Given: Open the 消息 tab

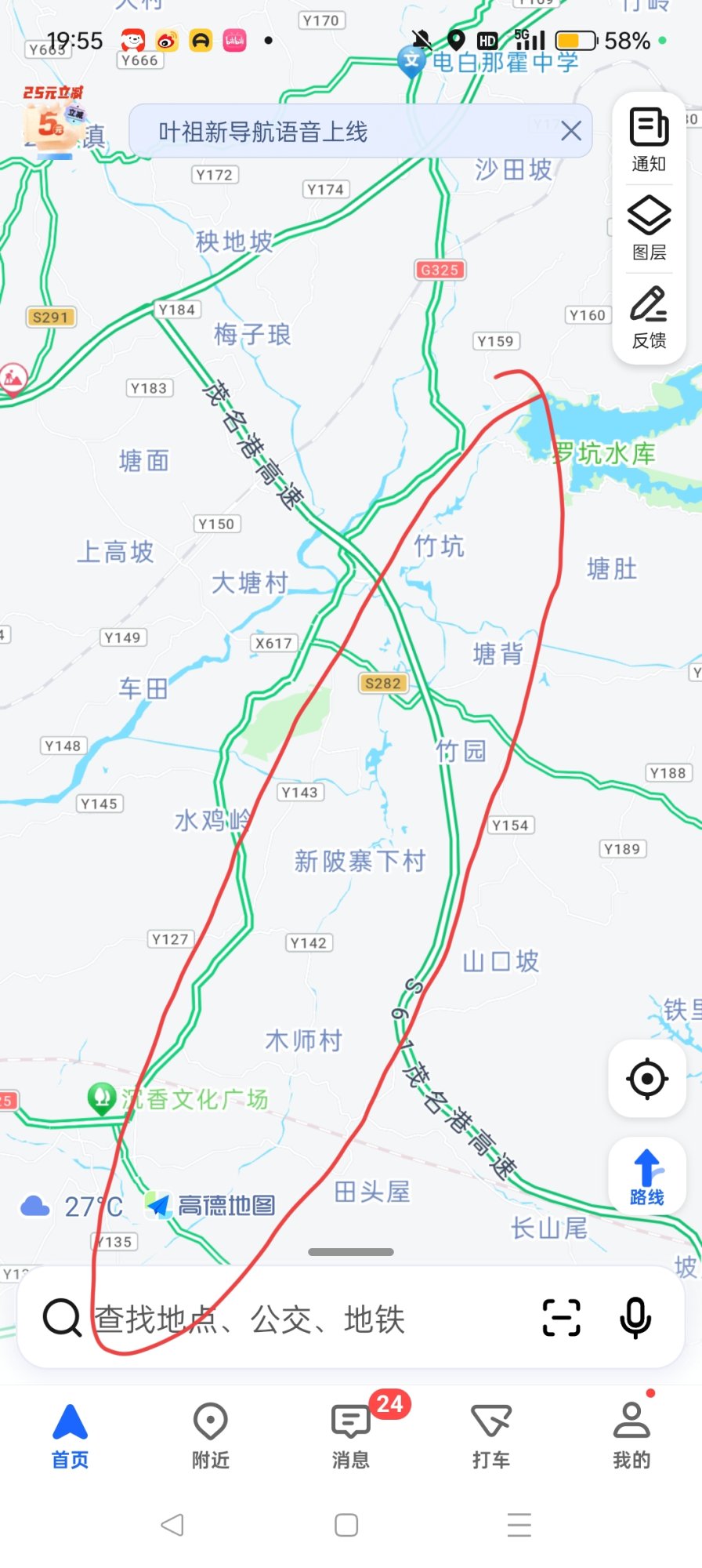Looking at the screenshot, I should pyautogui.click(x=350, y=1436).
